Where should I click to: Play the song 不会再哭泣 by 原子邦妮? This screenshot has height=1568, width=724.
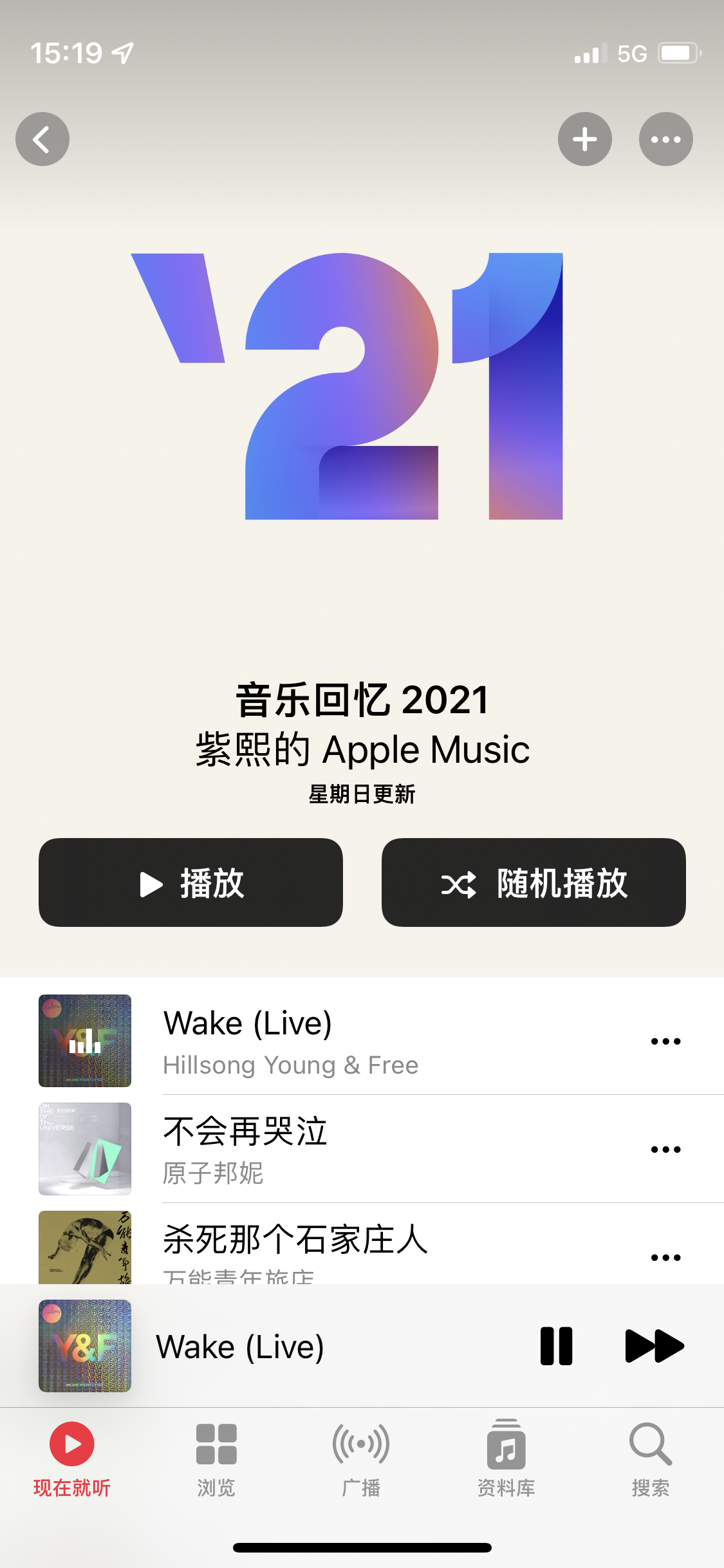click(x=322, y=1149)
